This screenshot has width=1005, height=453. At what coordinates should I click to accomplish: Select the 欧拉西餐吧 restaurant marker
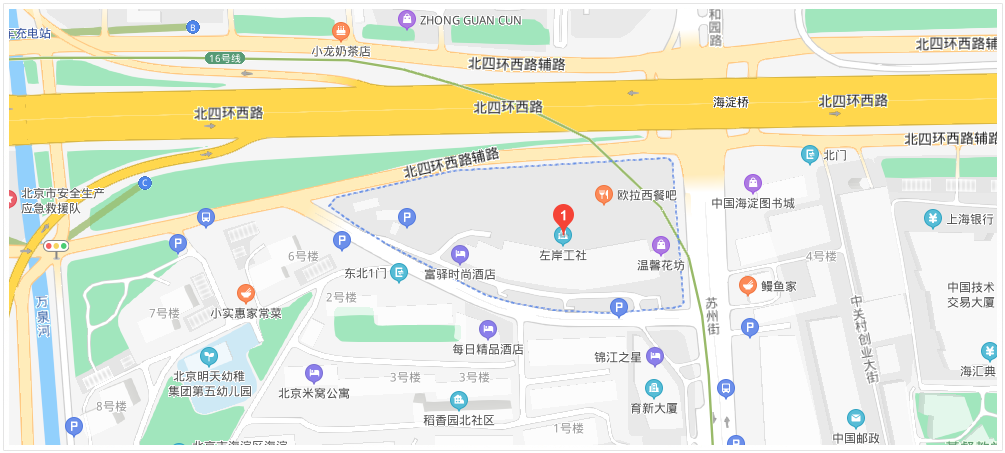pyautogui.click(x=603, y=194)
